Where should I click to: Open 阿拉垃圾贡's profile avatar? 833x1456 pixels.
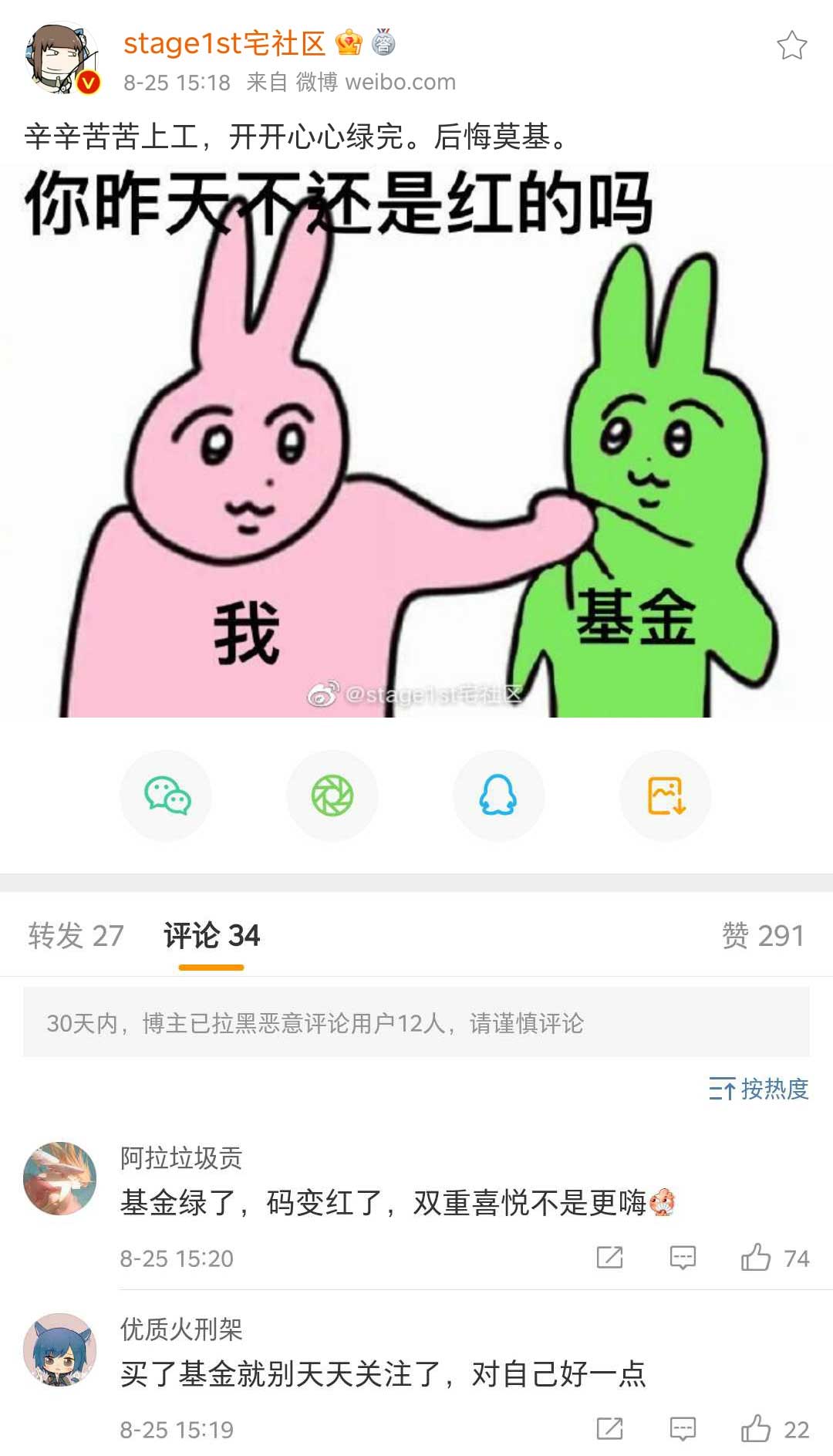[60, 1178]
